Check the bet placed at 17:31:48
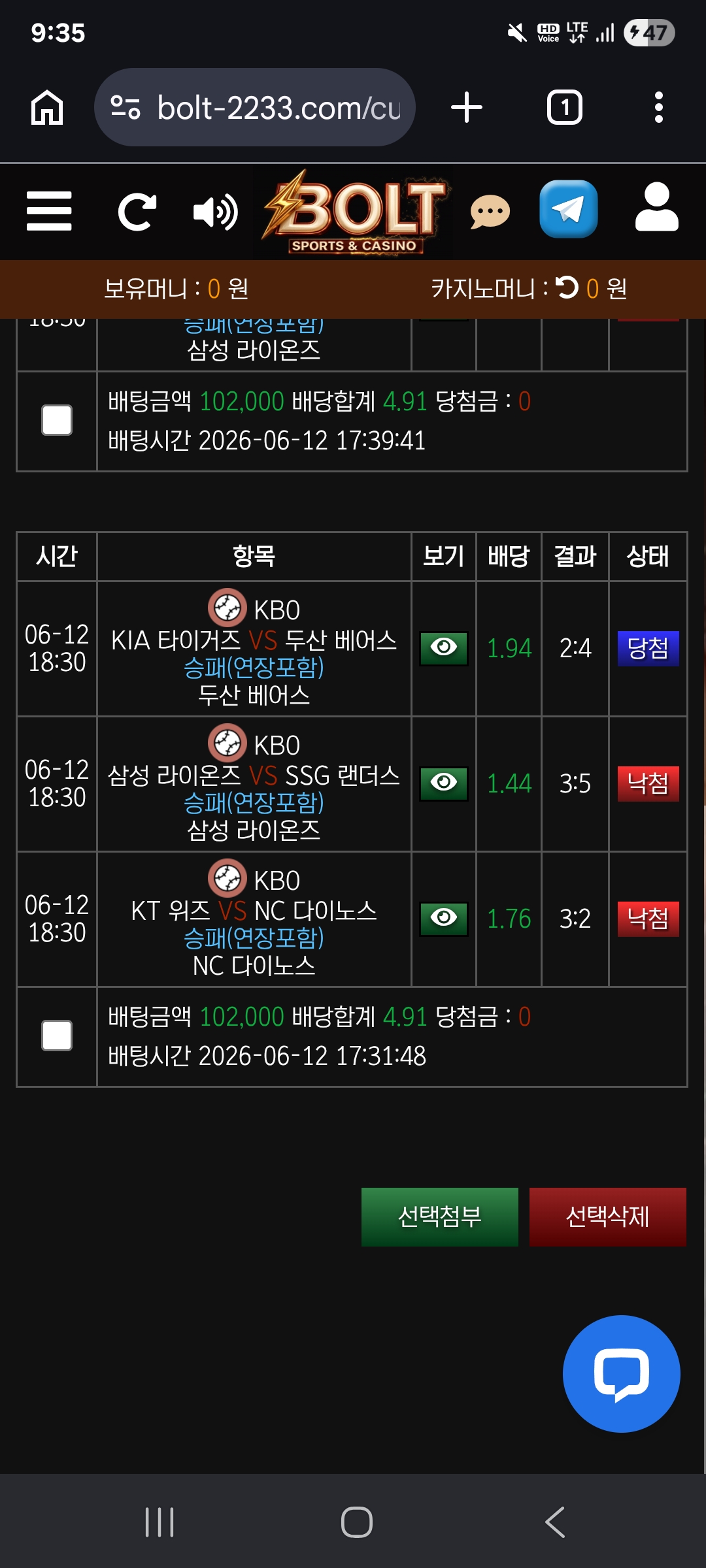 point(57,1036)
